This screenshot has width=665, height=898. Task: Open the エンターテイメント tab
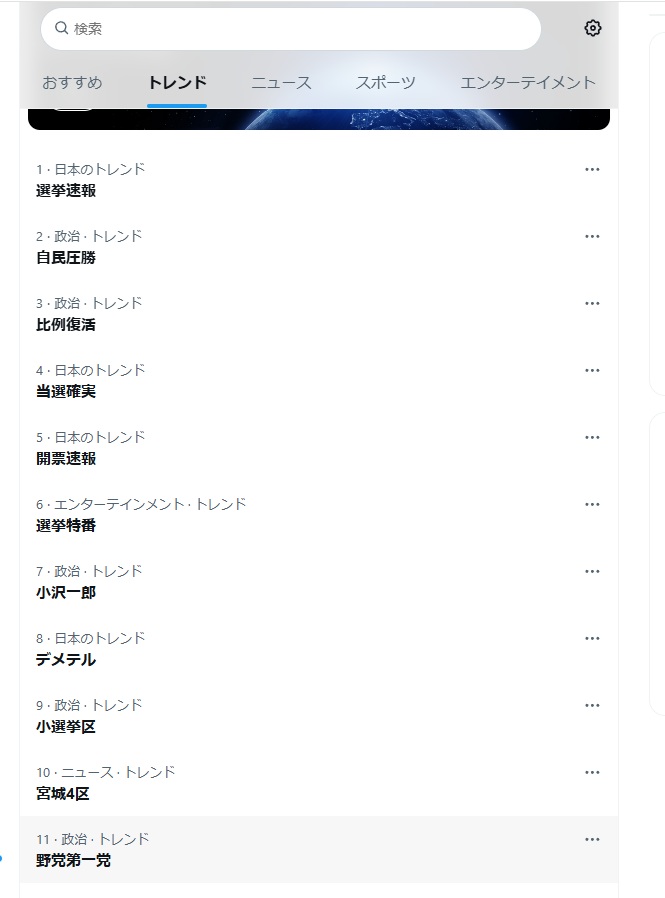[527, 83]
